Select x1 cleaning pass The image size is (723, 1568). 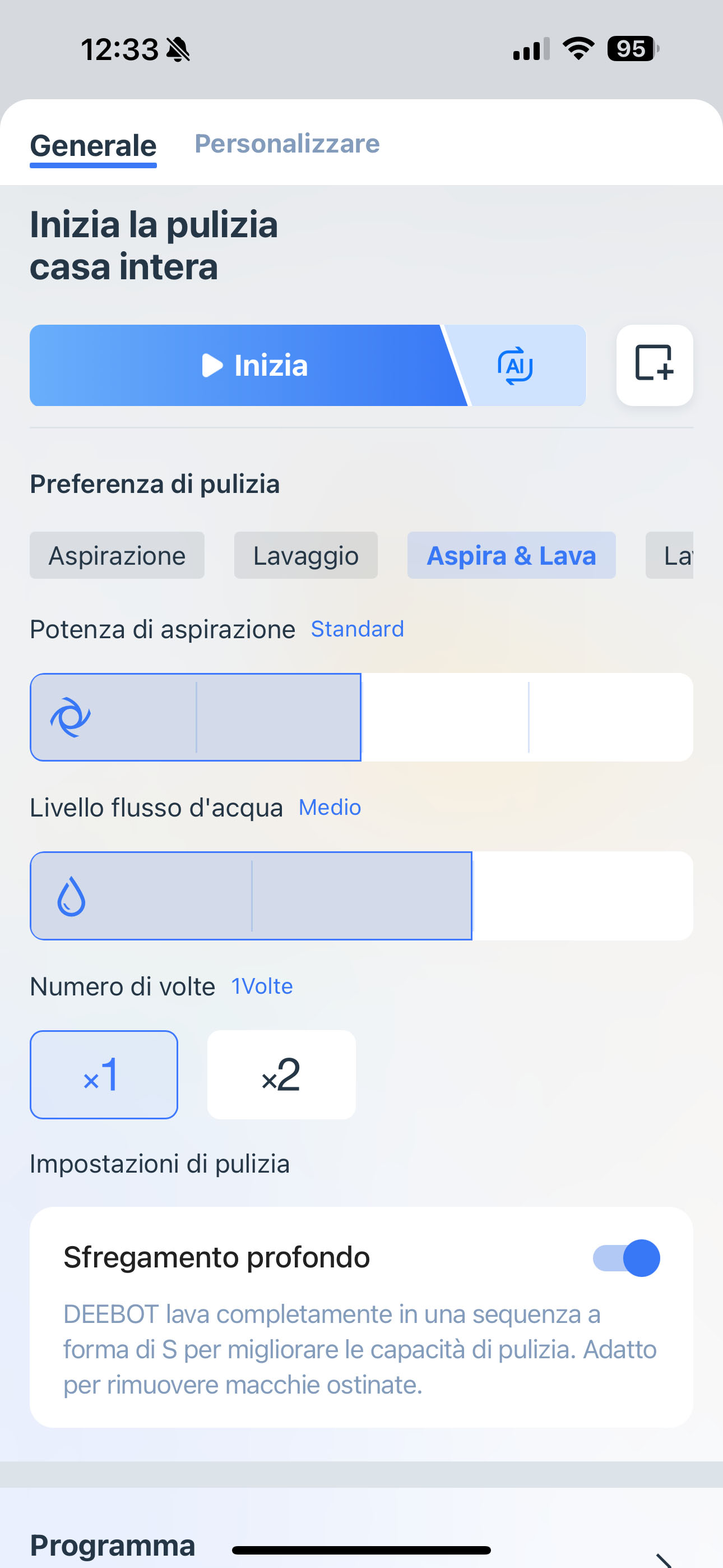click(x=104, y=1074)
